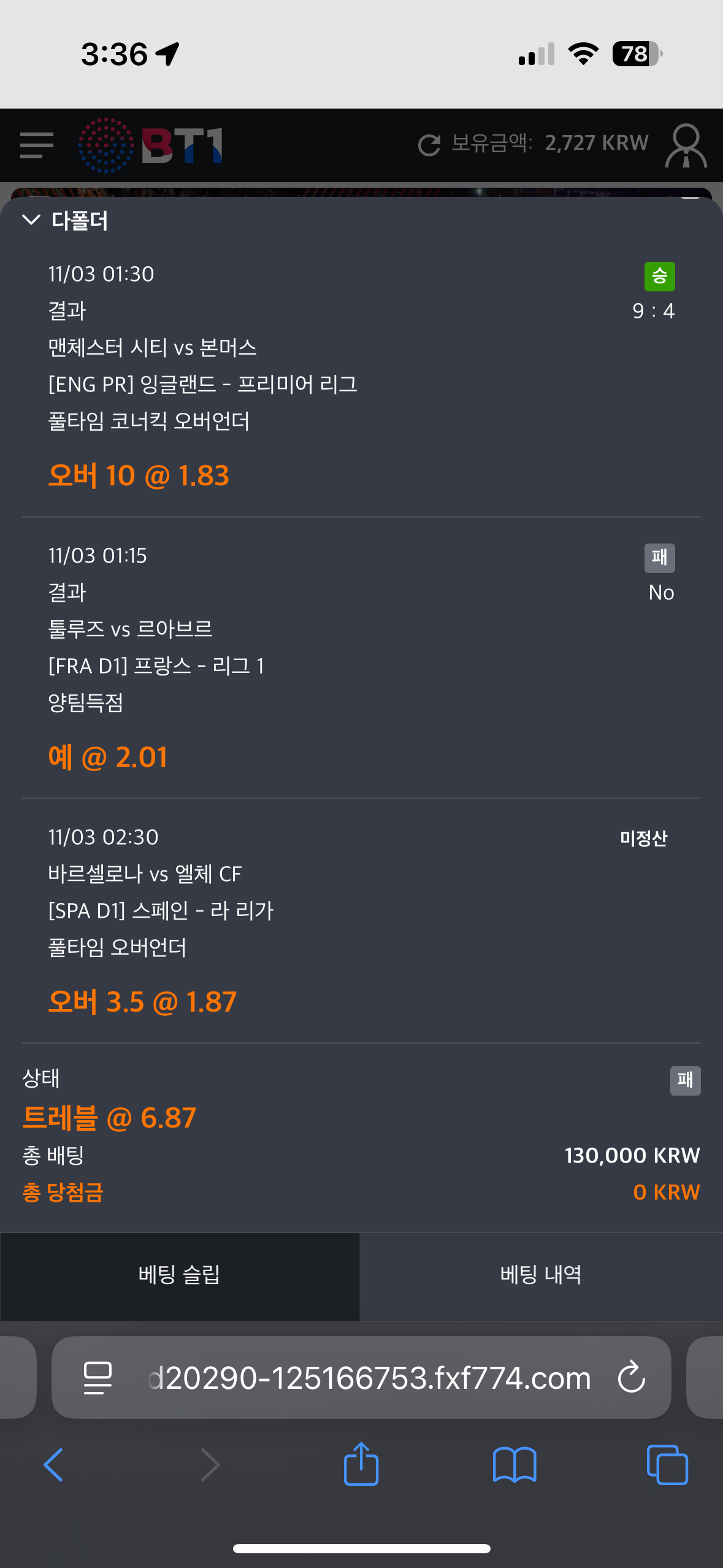Reload the page in Safari

pyautogui.click(x=631, y=1378)
